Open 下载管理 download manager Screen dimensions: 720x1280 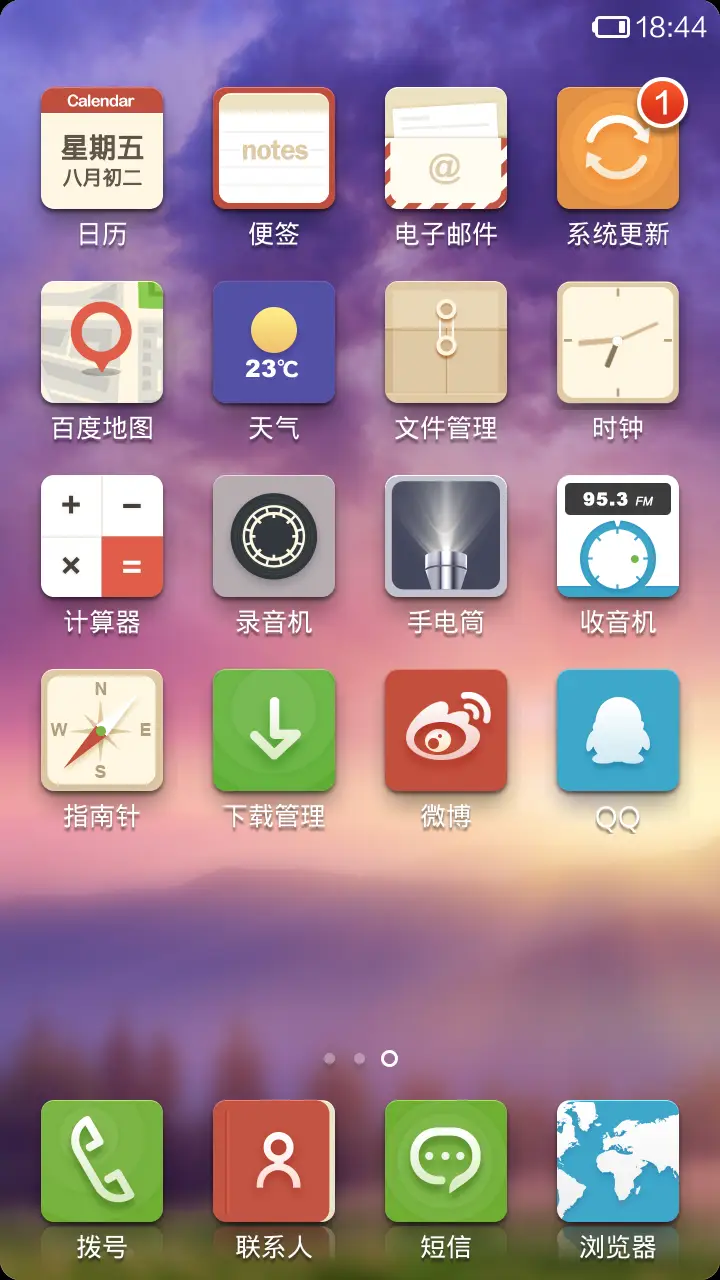274,731
